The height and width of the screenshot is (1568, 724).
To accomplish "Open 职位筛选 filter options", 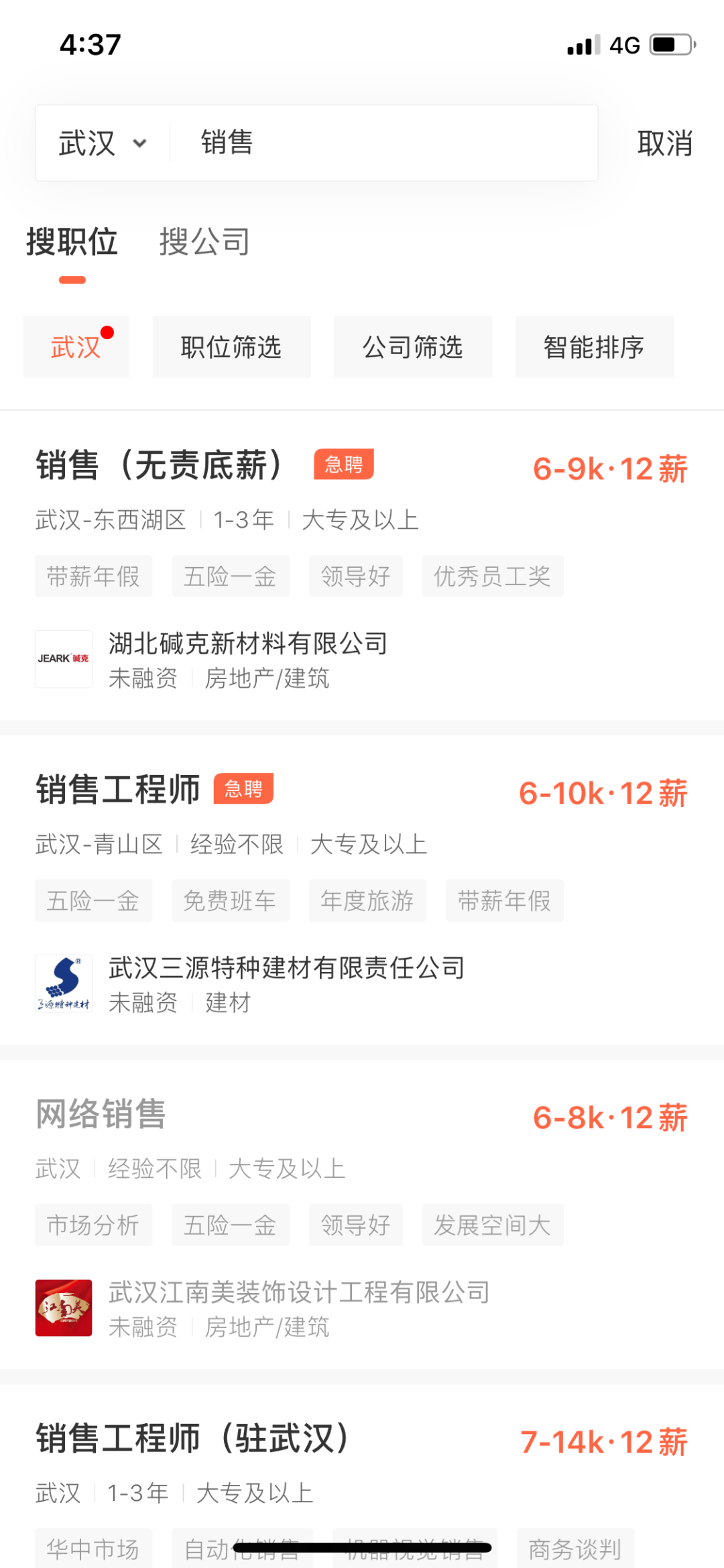I will pyautogui.click(x=231, y=347).
